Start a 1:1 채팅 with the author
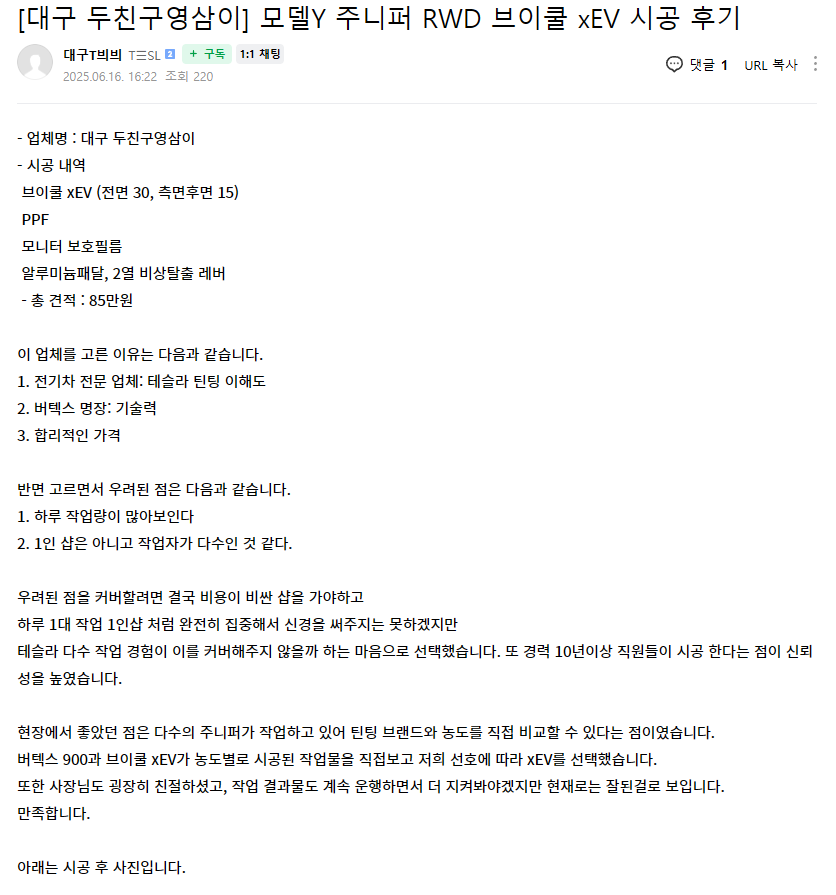 click(x=260, y=54)
